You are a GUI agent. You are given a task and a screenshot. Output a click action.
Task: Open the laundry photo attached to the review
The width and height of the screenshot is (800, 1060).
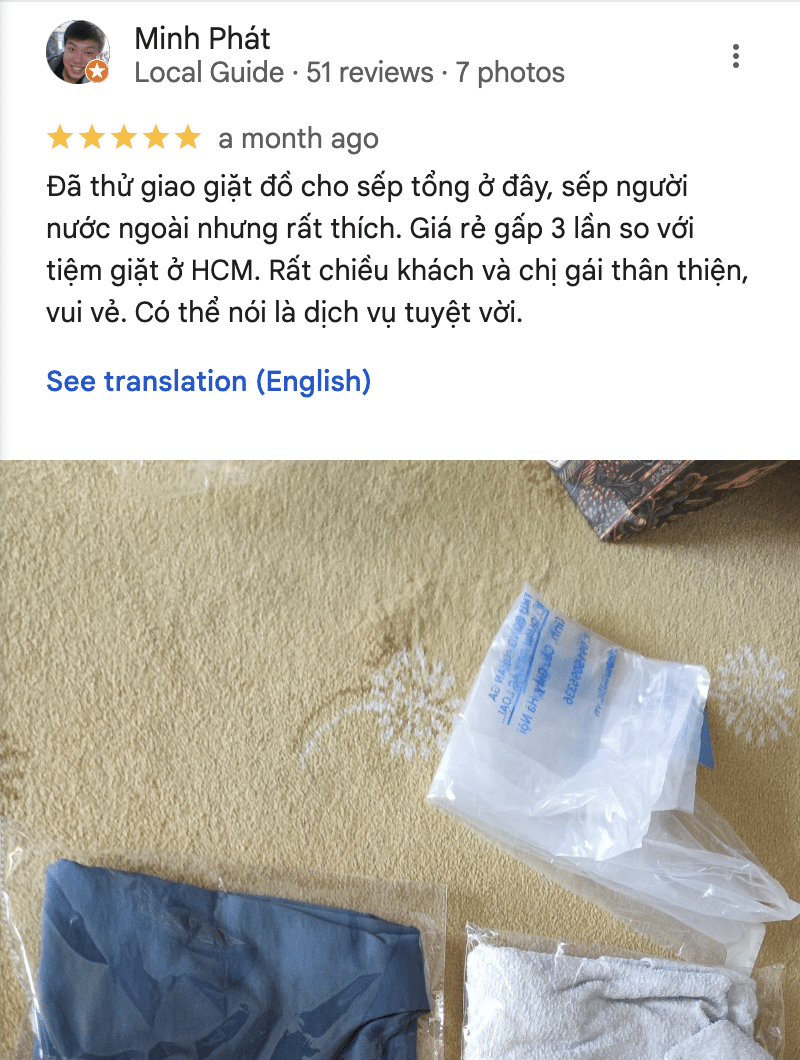pos(400,760)
